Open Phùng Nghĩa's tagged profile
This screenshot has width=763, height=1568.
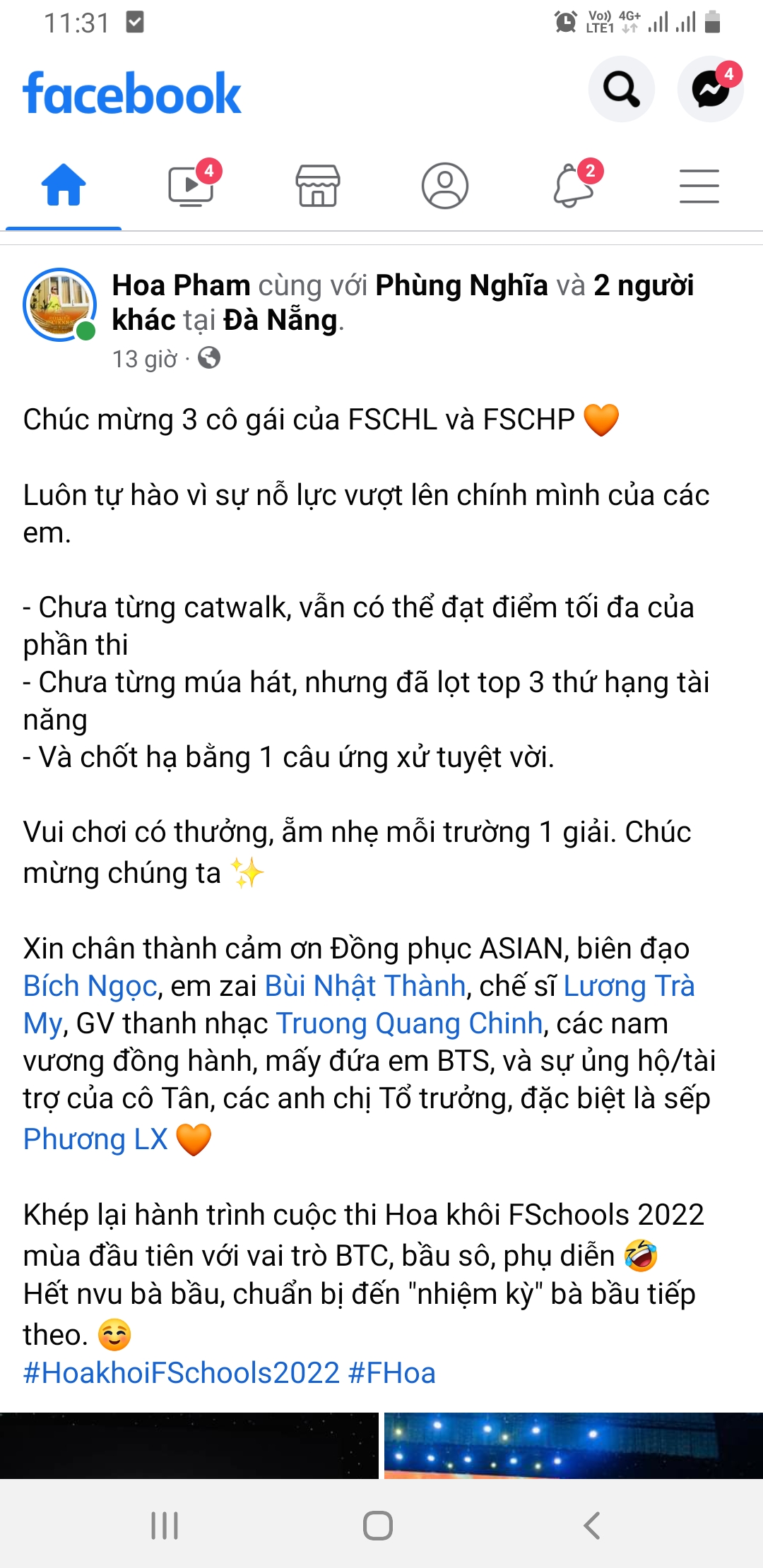pos(461,285)
